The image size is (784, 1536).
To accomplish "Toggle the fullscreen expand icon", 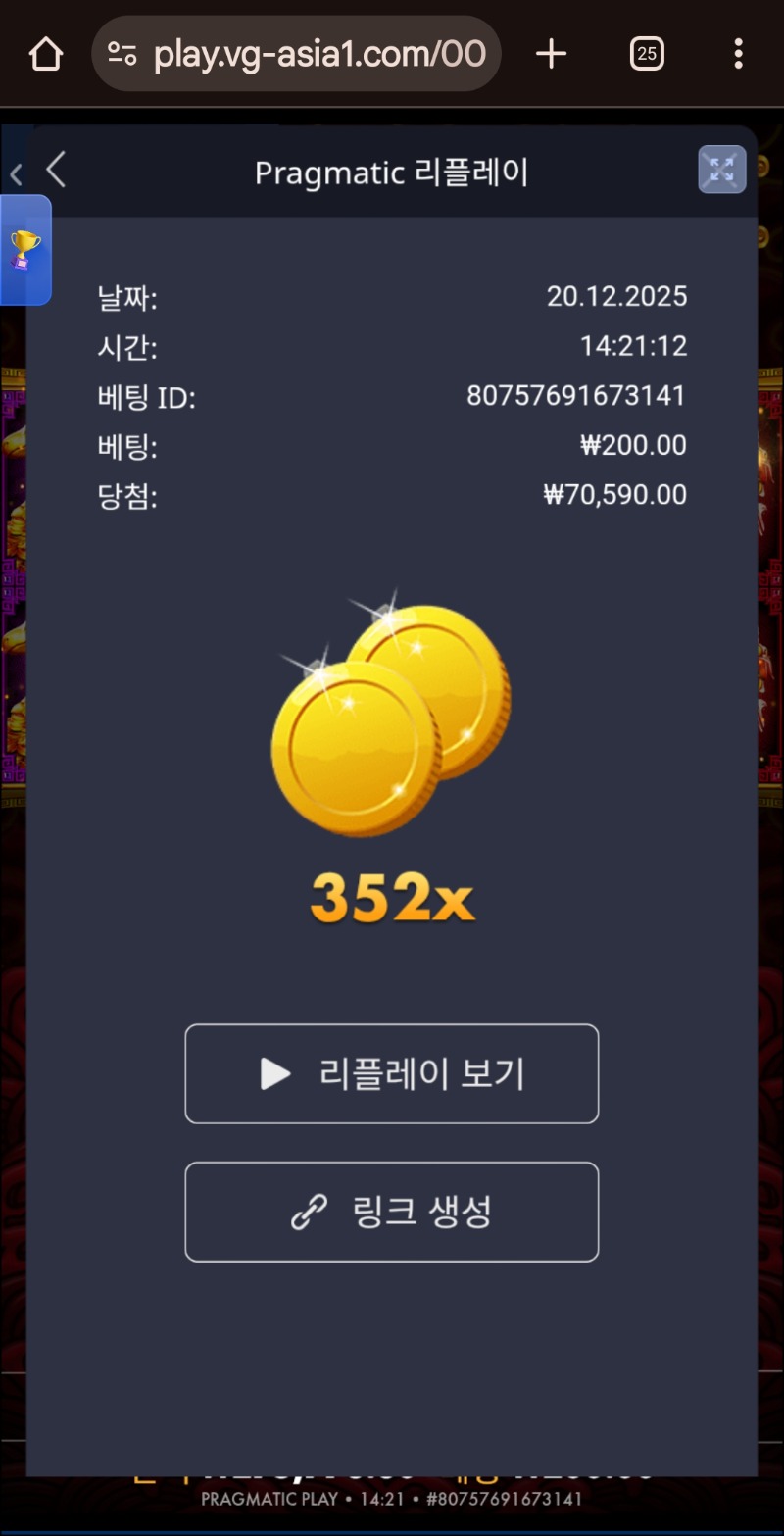I will pyautogui.click(x=721, y=170).
